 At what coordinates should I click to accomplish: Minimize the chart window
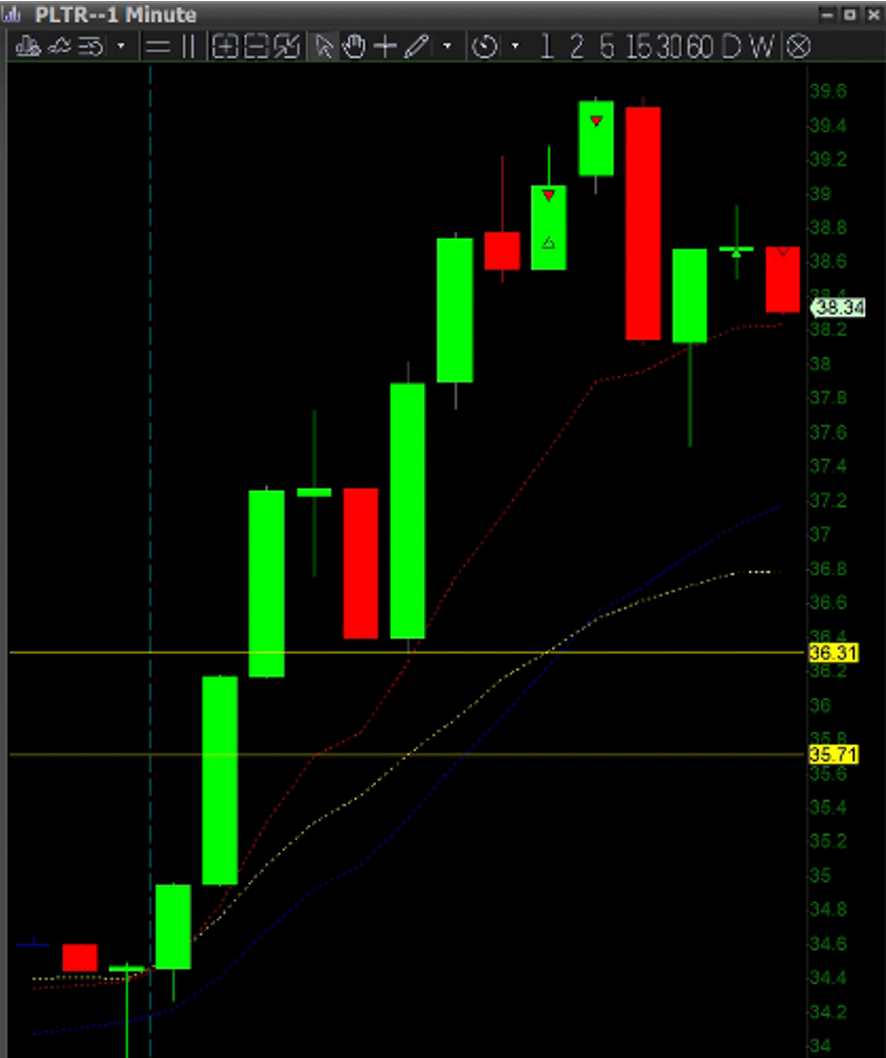point(827,14)
